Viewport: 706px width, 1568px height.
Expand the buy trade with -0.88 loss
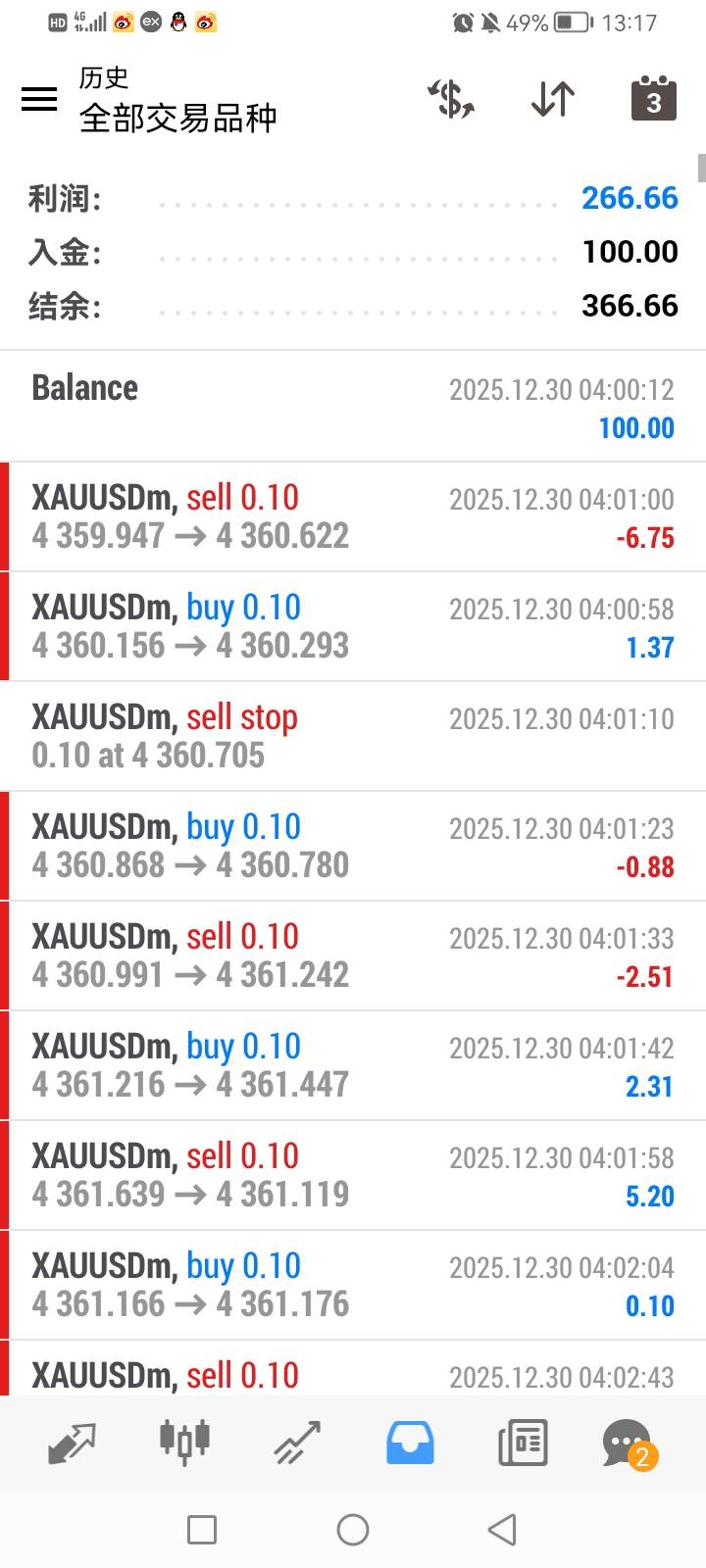tap(353, 846)
